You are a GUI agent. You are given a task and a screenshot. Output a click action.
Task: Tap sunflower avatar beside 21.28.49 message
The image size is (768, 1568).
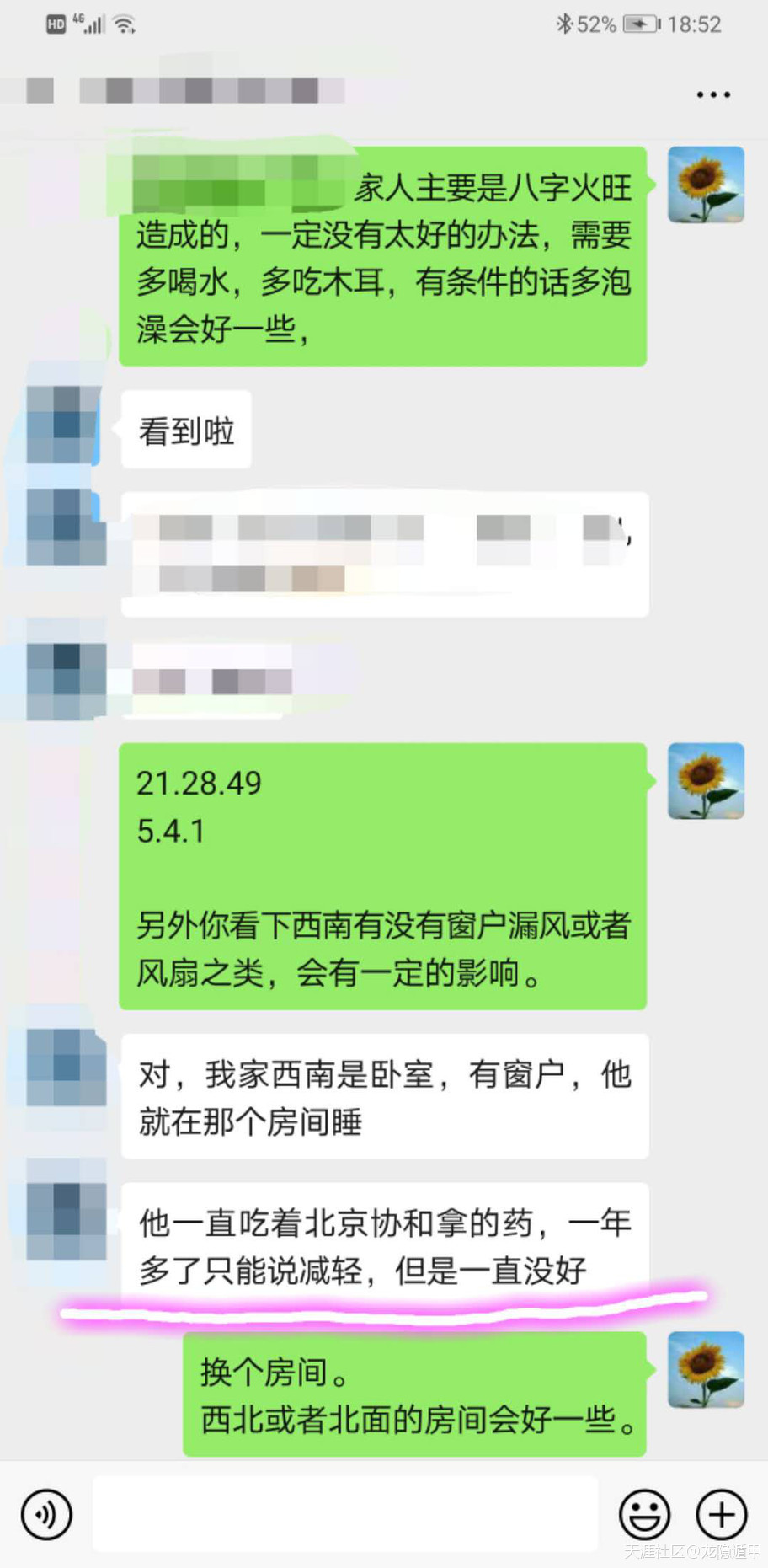(x=706, y=781)
